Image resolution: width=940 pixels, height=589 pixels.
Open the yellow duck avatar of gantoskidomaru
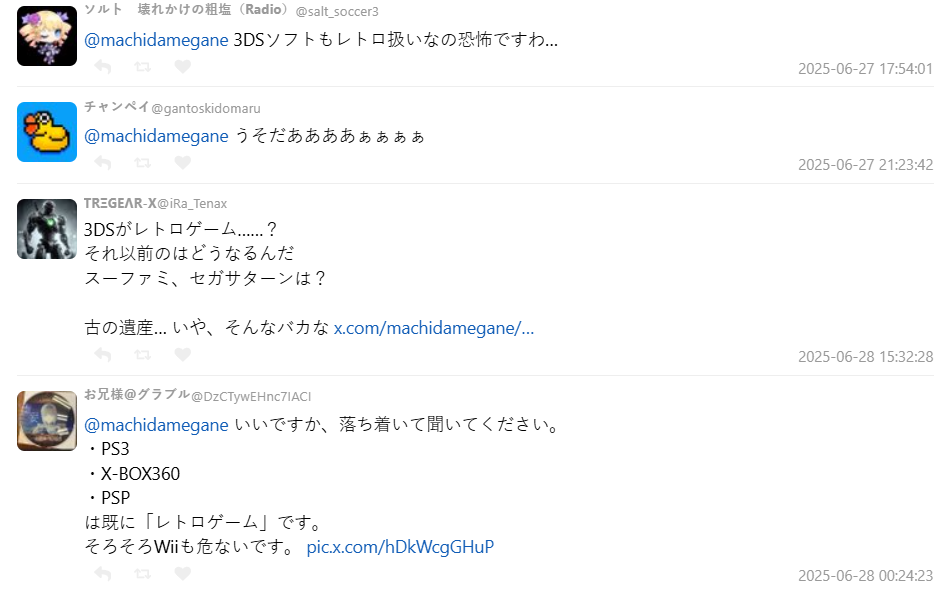point(47,131)
